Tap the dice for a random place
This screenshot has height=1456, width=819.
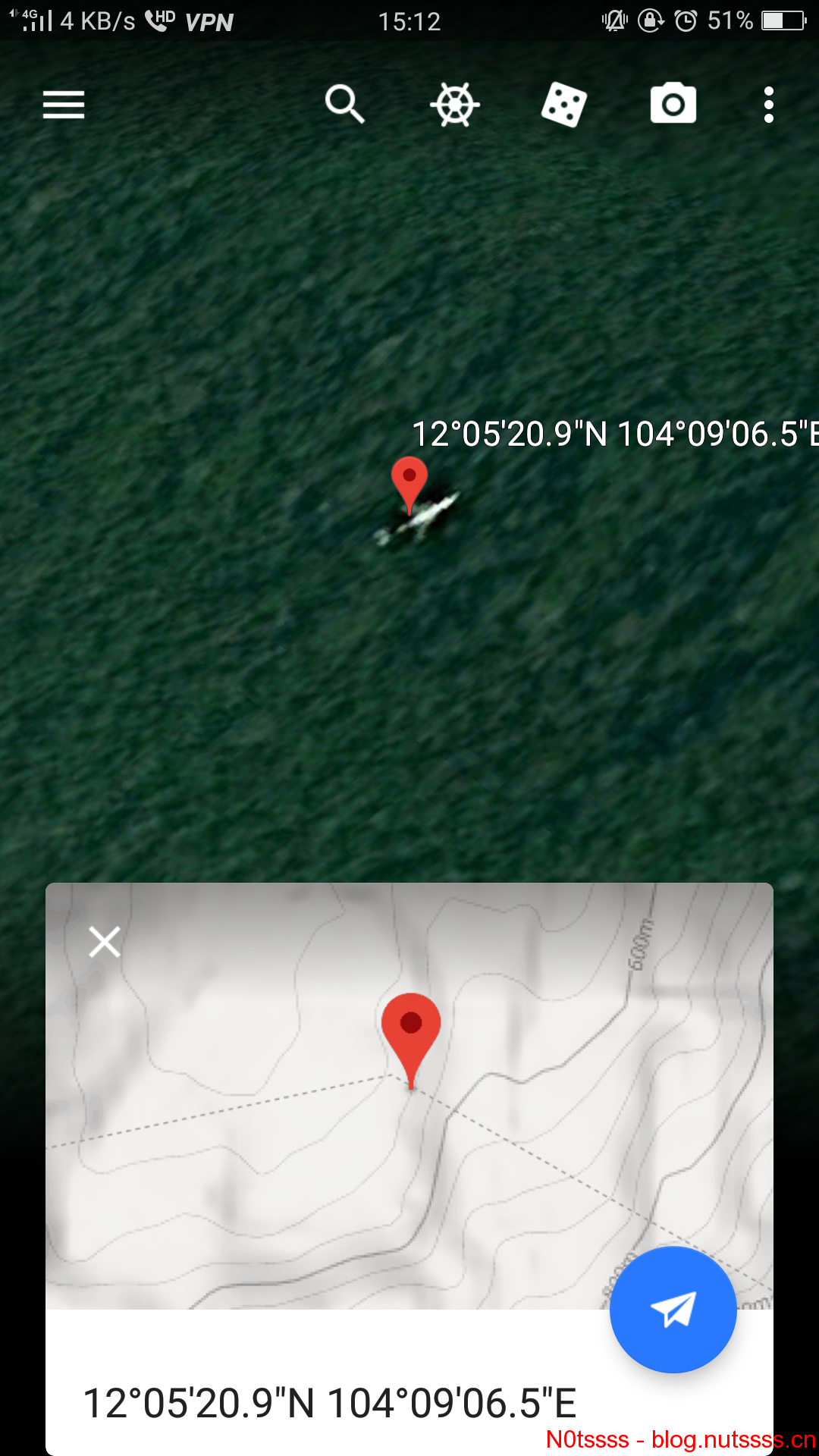coord(564,105)
